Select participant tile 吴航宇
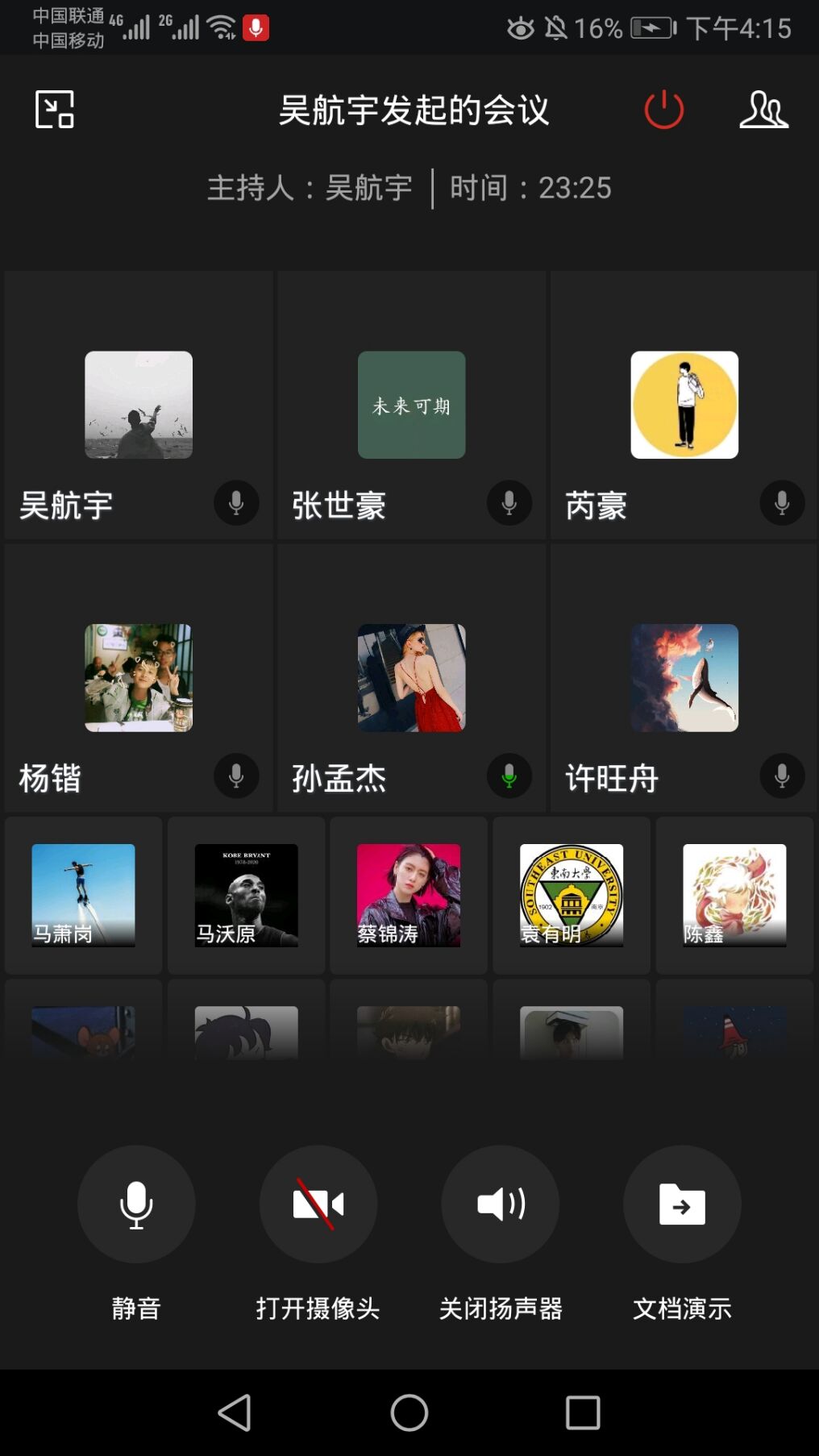 (139, 405)
